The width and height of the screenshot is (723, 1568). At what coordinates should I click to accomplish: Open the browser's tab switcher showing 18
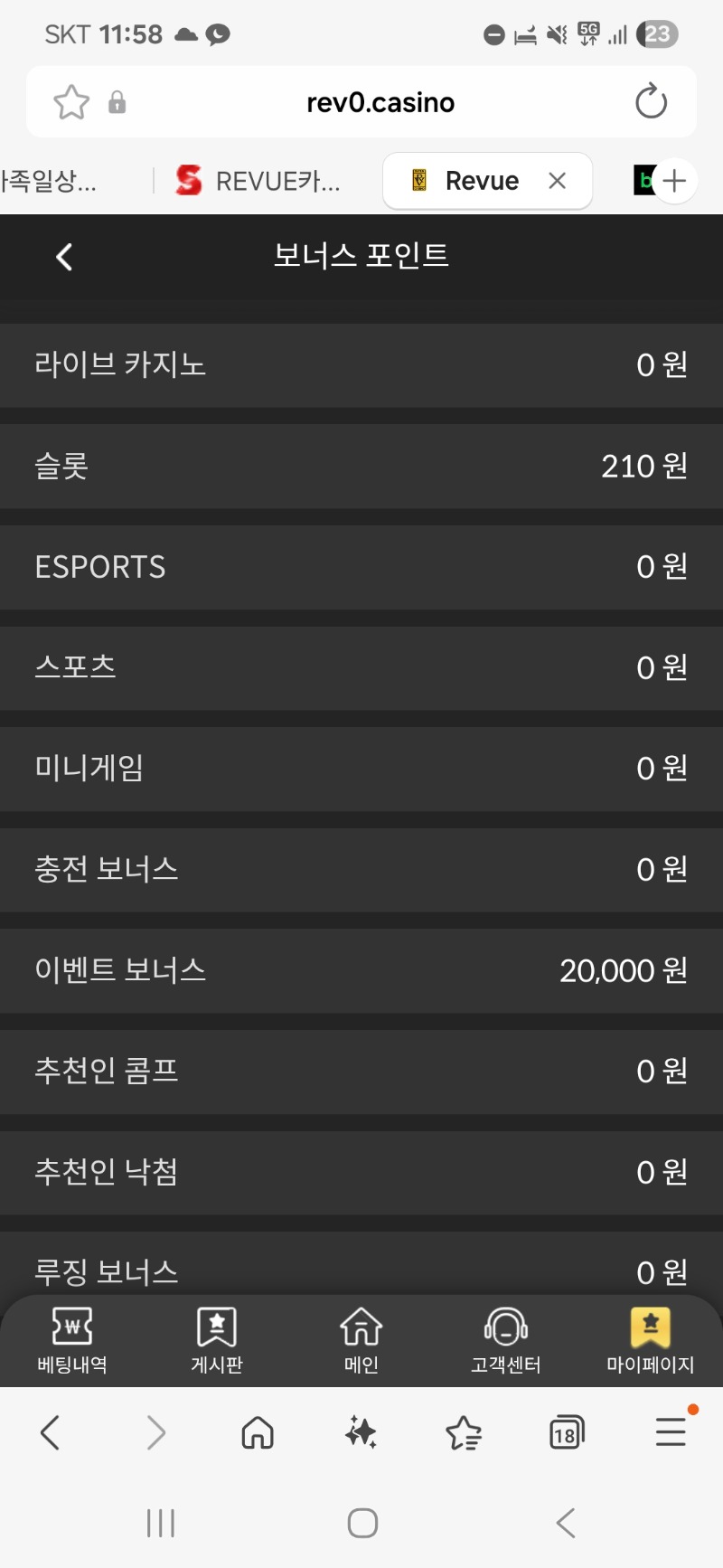(567, 1433)
